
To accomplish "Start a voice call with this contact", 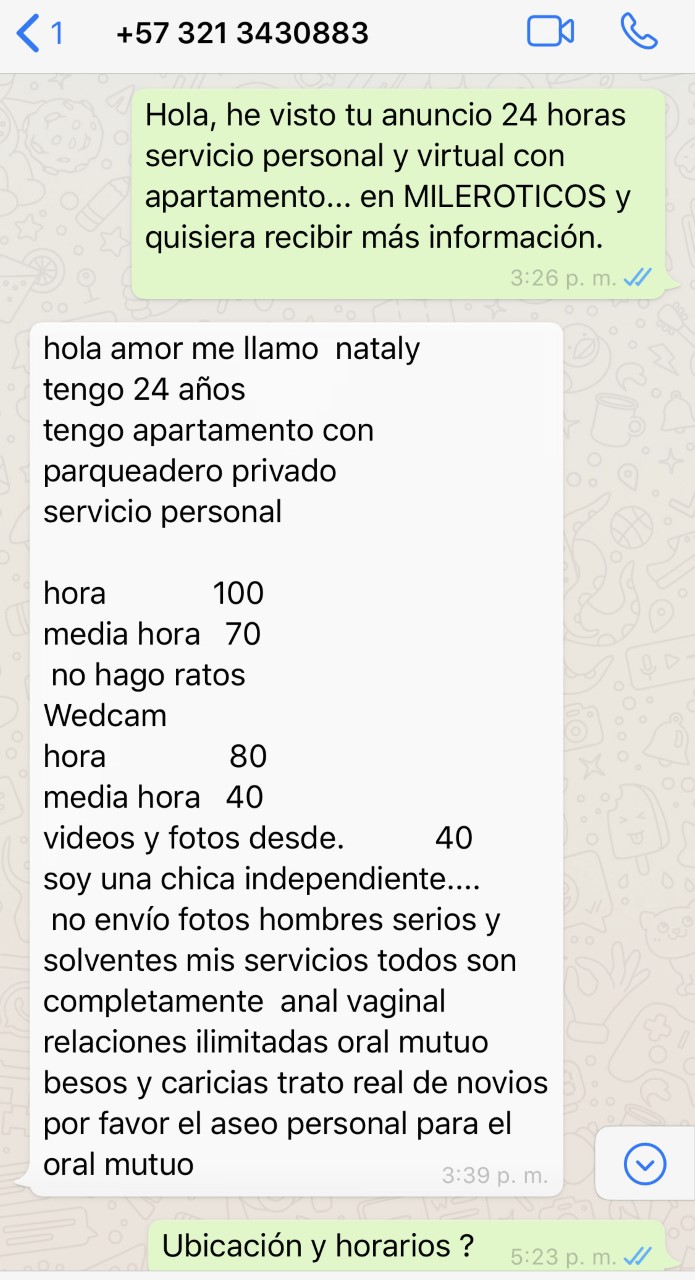I will coord(639,32).
